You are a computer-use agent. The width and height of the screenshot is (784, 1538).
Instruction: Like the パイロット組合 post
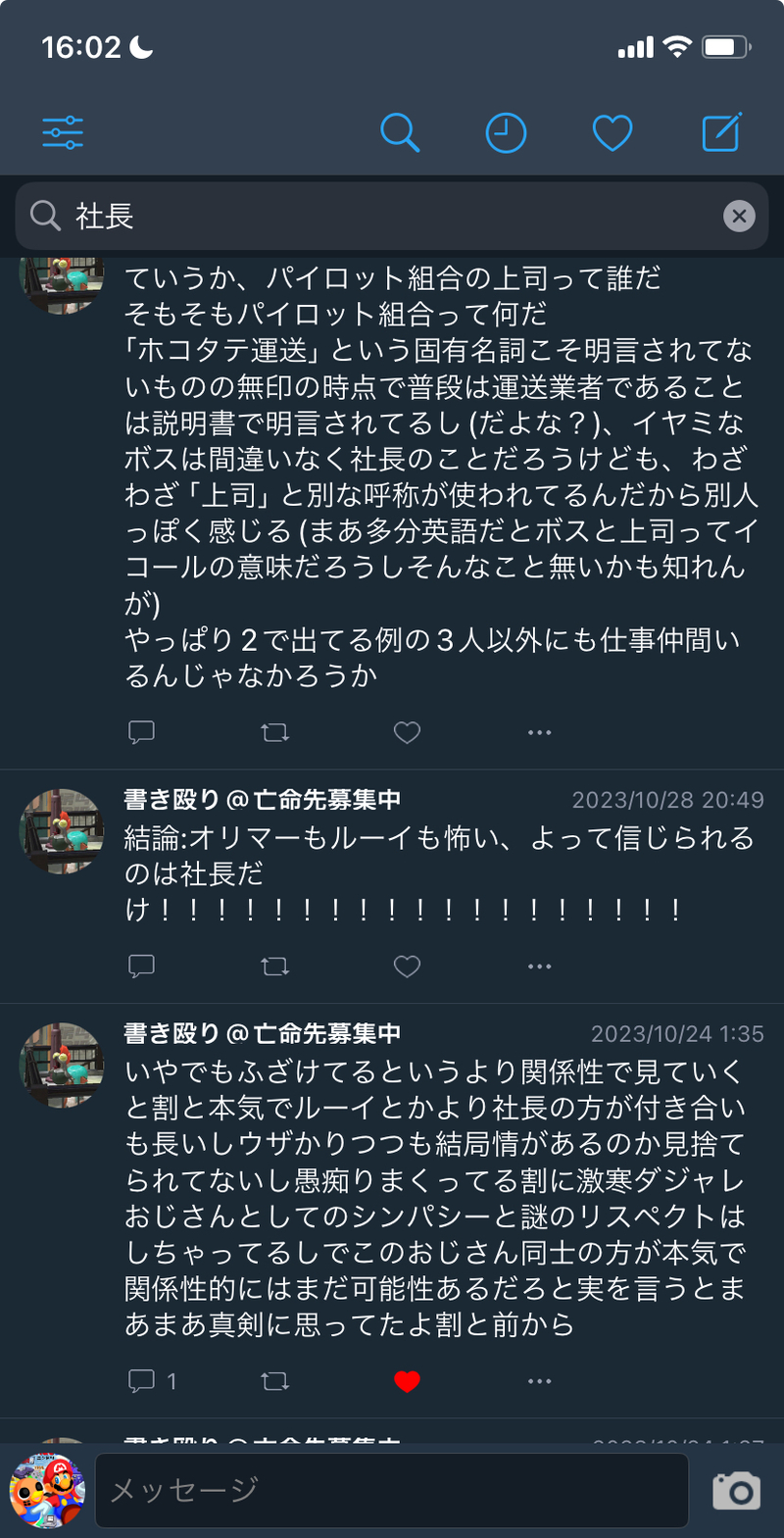pos(407,732)
